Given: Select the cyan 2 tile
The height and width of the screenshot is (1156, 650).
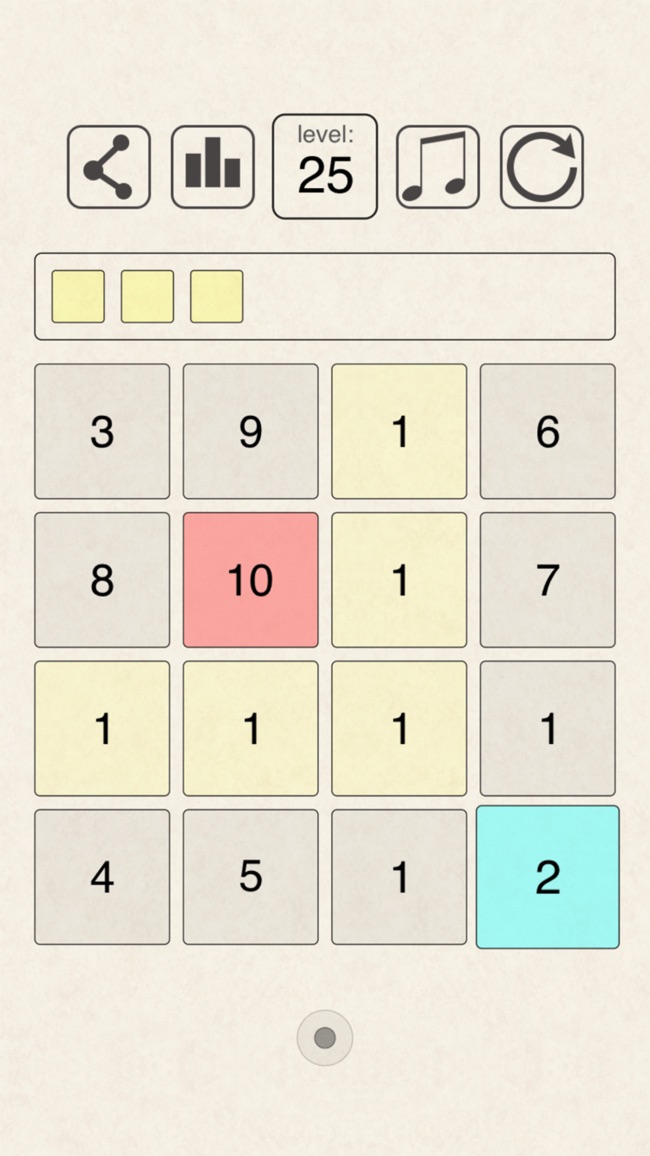Looking at the screenshot, I should (x=547, y=877).
